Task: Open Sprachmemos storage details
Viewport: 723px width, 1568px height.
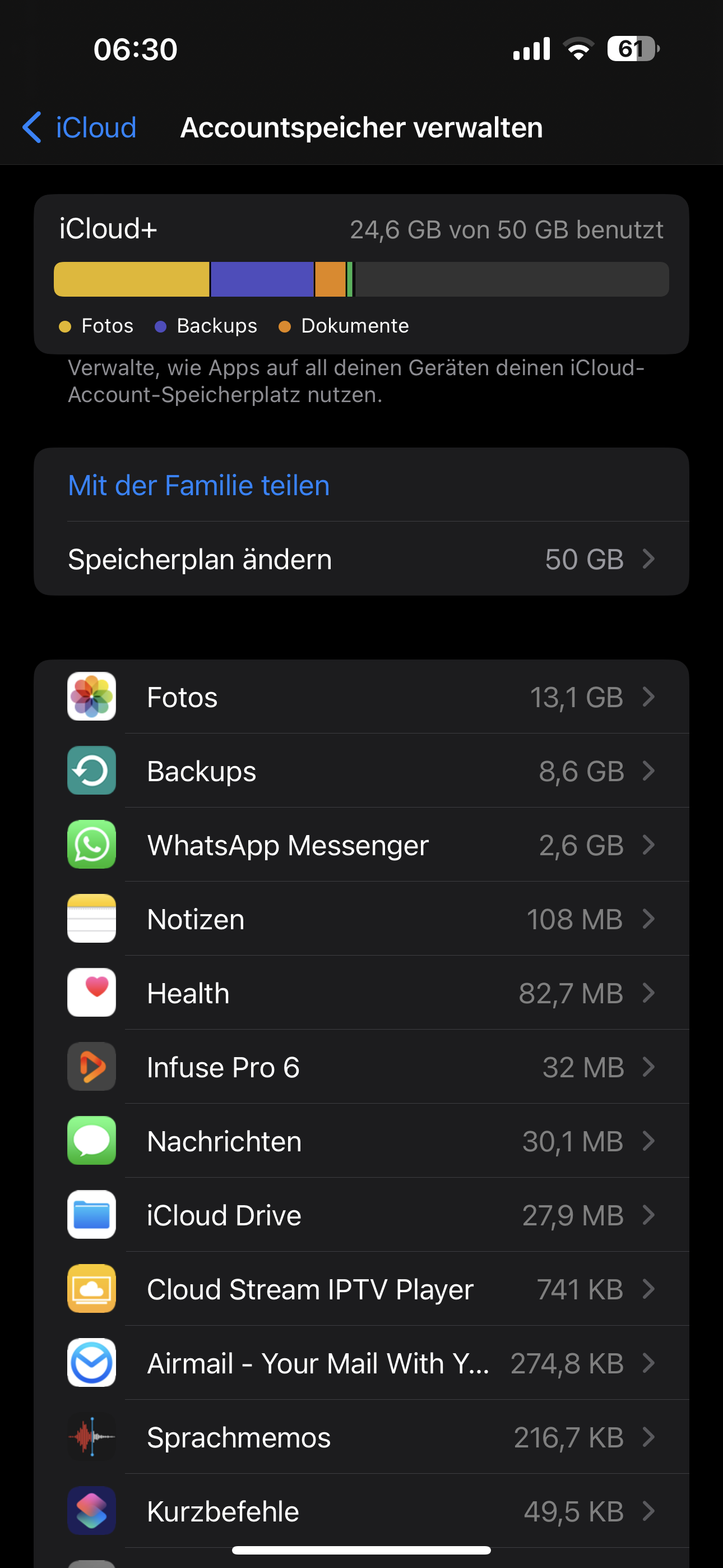Action: point(361,1437)
